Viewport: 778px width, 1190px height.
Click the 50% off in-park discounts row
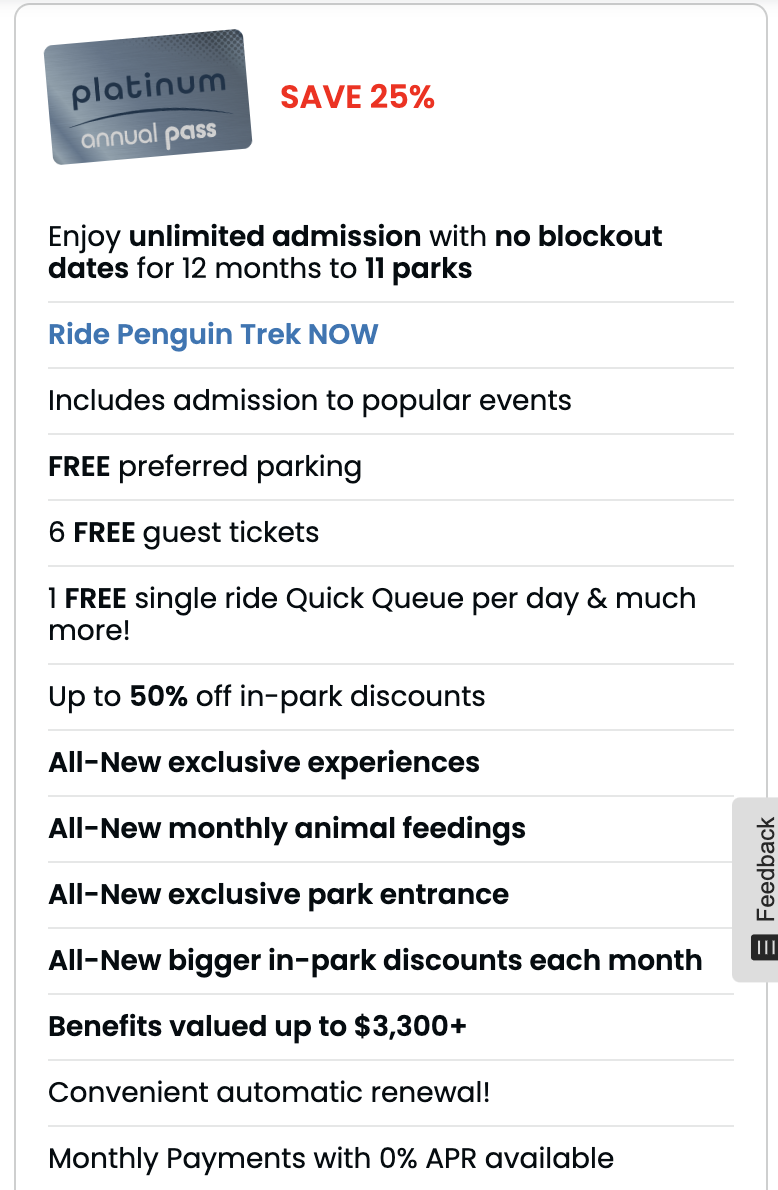click(266, 696)
